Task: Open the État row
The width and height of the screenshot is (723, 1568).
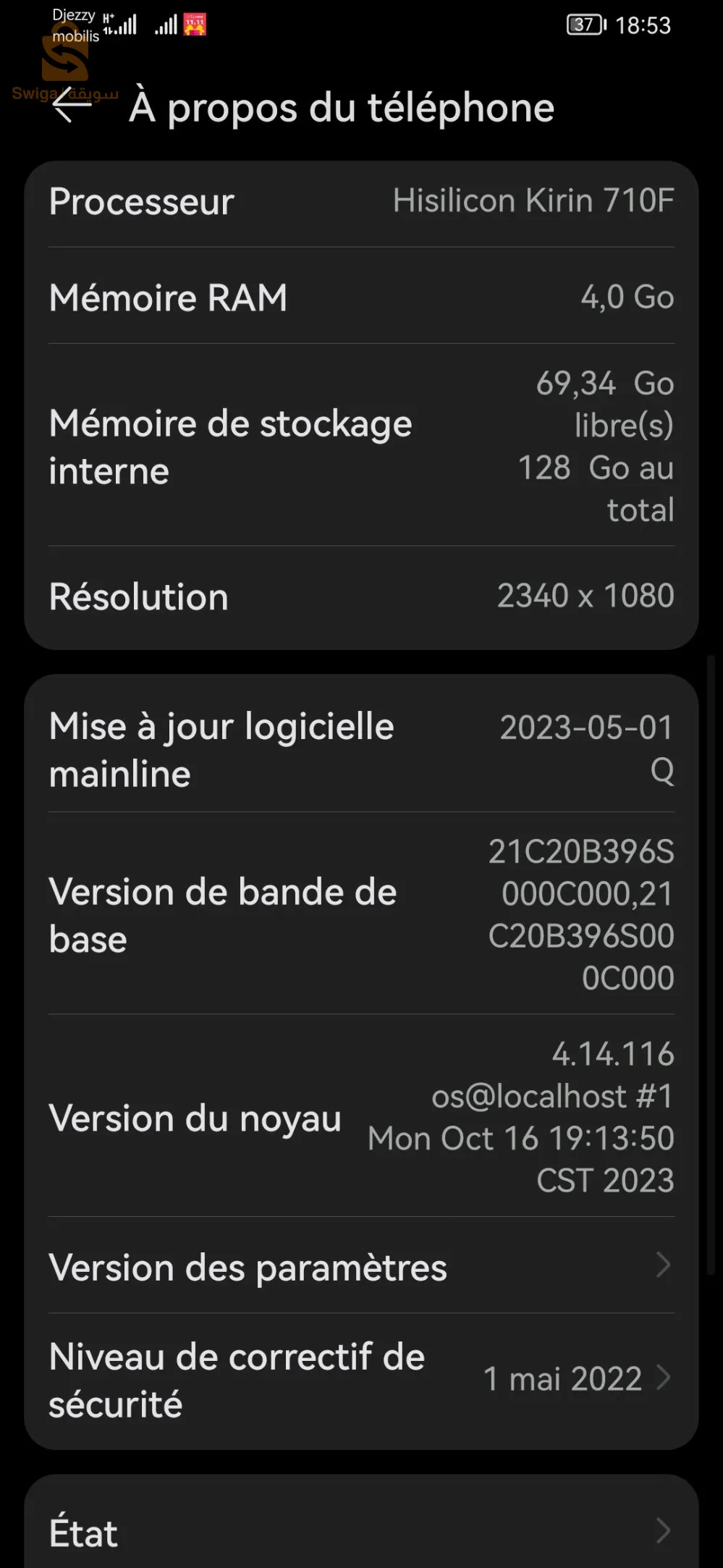Action: pos(360,1532)
